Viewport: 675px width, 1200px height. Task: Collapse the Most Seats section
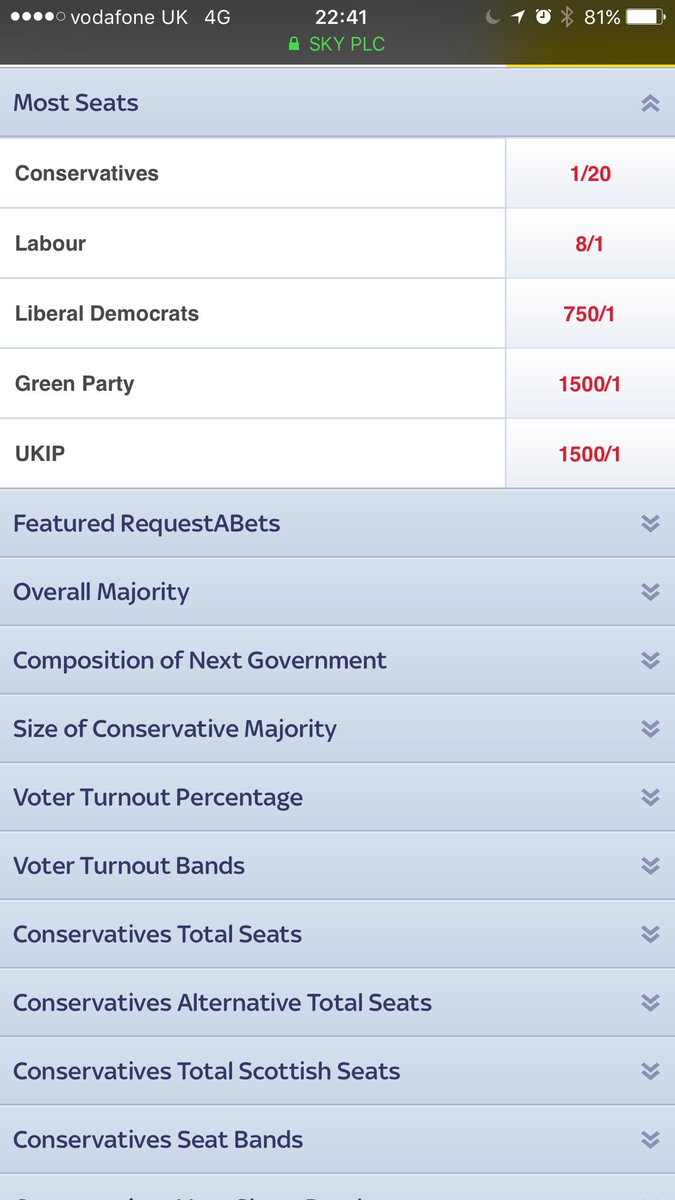(337, 102)
